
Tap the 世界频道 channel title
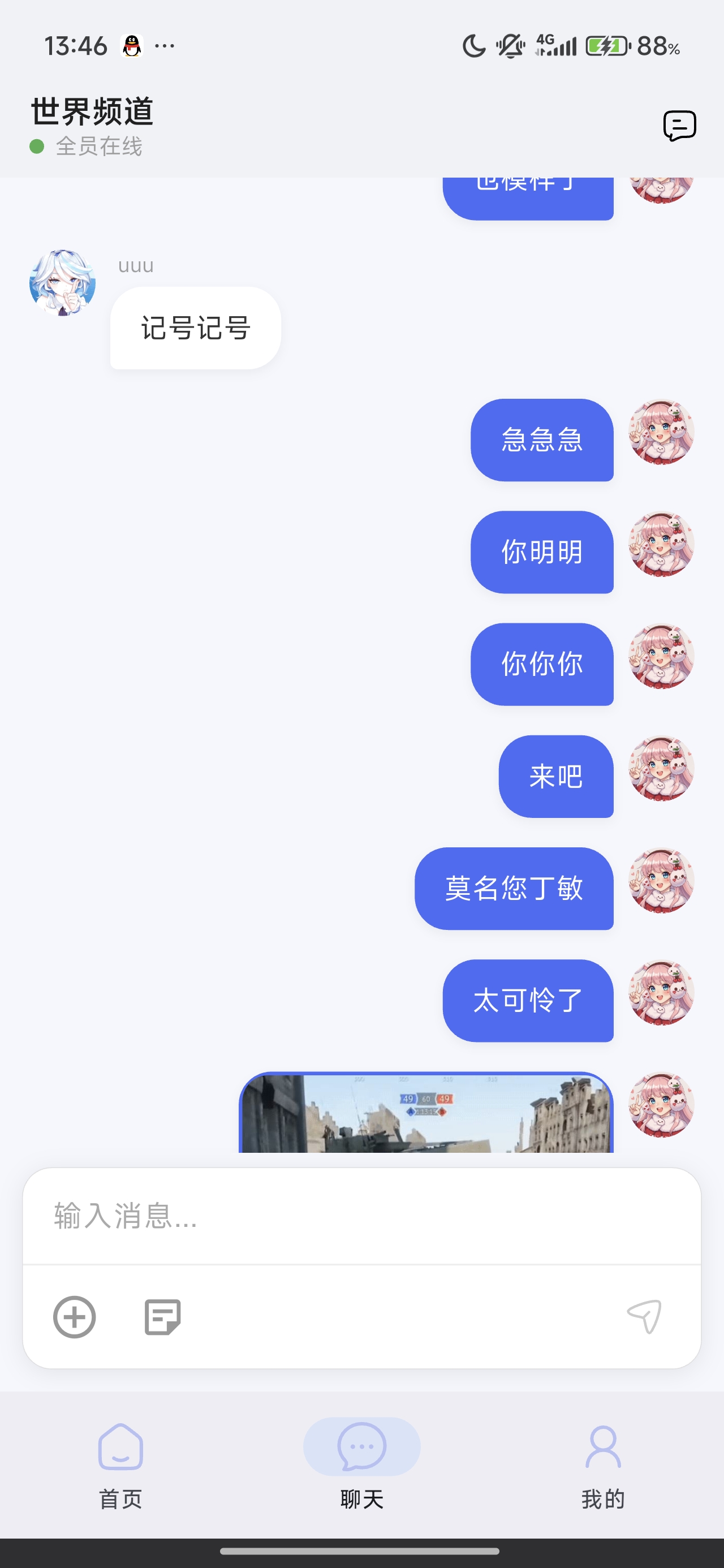coord(93,111)
